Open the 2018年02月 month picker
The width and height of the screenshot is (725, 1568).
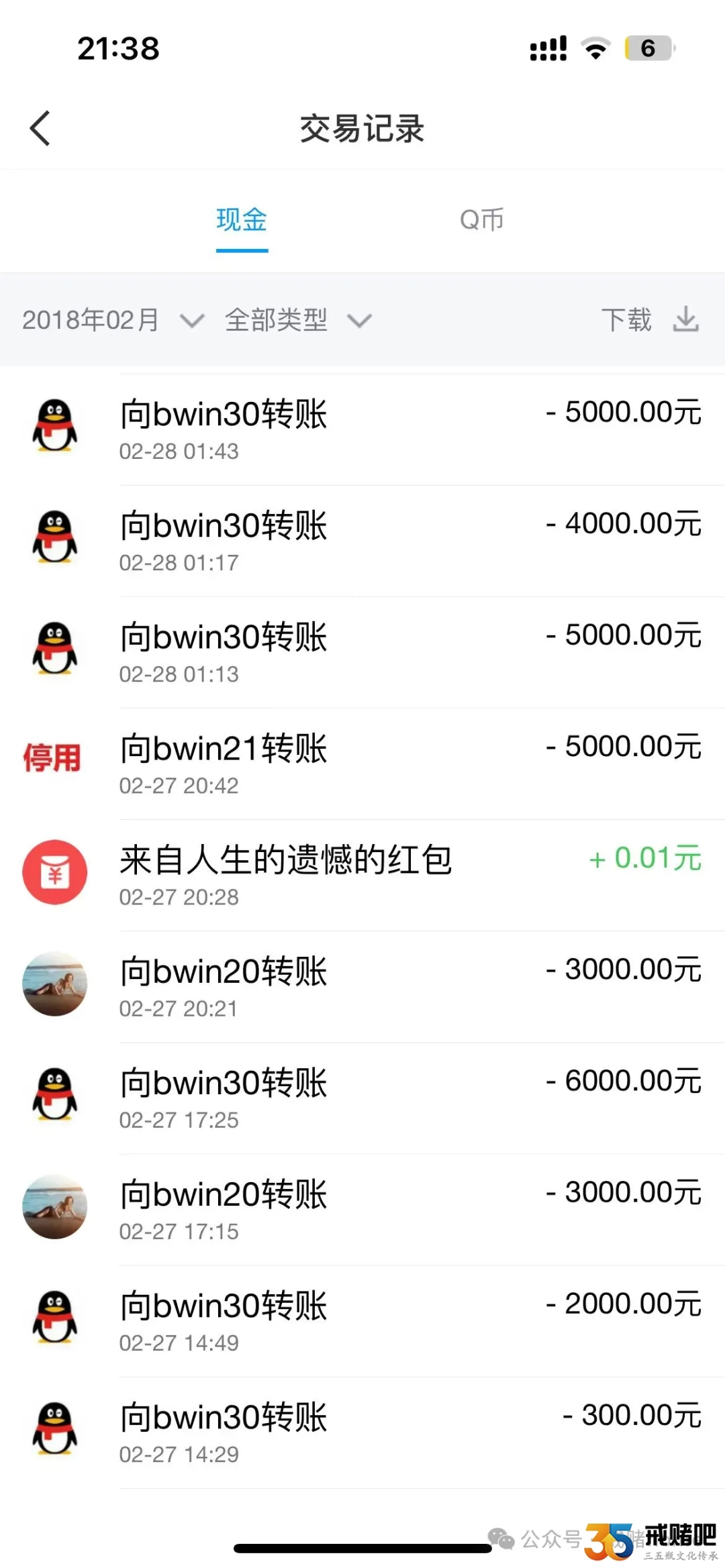coord(113,320)
